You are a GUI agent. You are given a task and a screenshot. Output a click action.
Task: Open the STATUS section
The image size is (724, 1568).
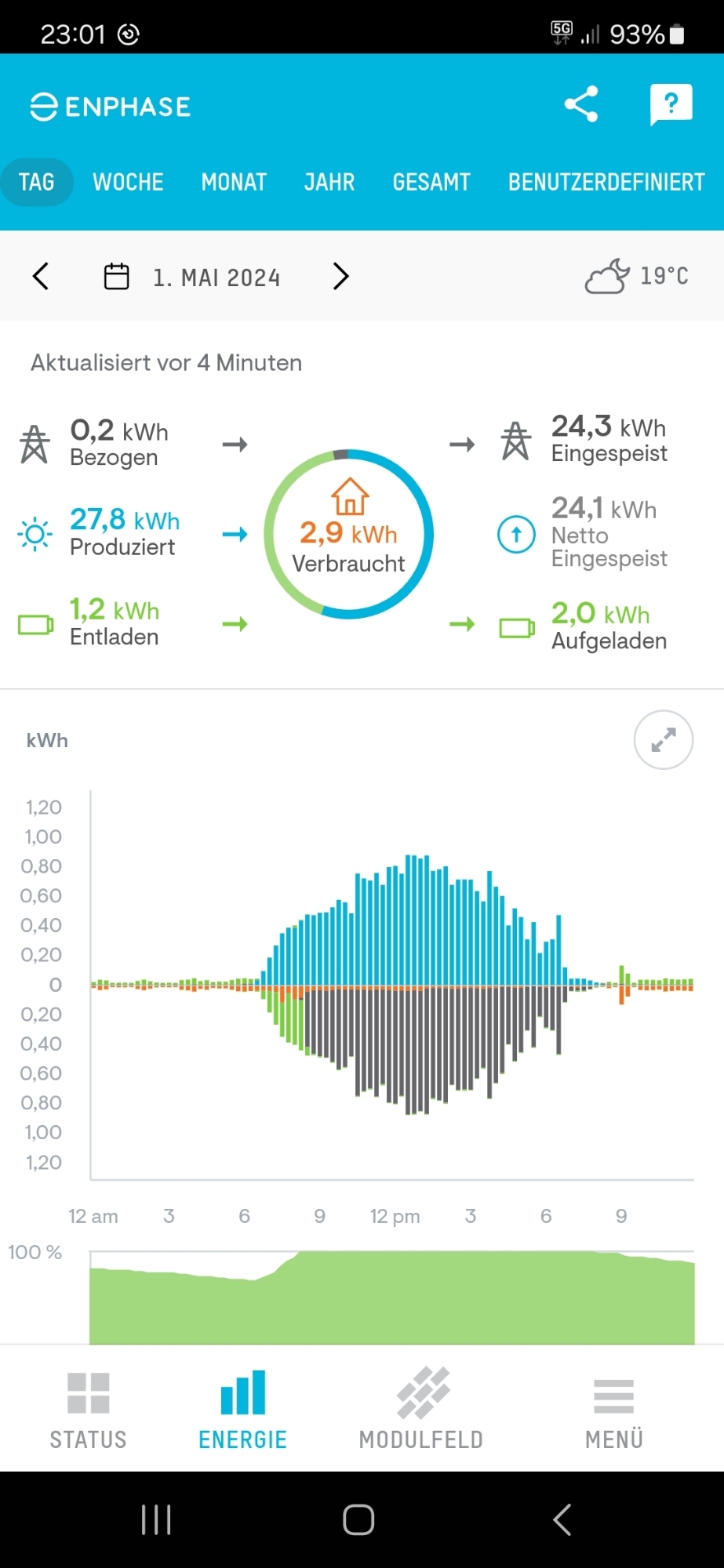(89, 1410)
